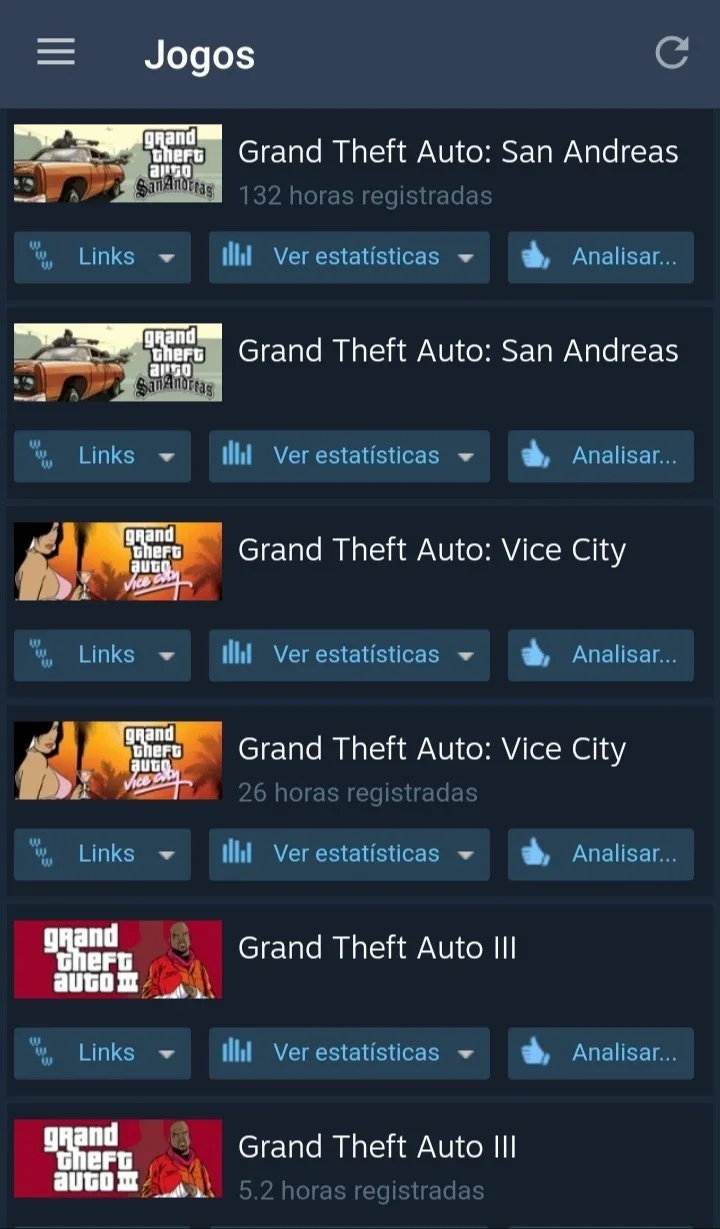The height and width of the screenshot is (1229, 720).
Task: Expand Ver estatísticas for Vice City with 26 horas
Action: click(349, 854)
